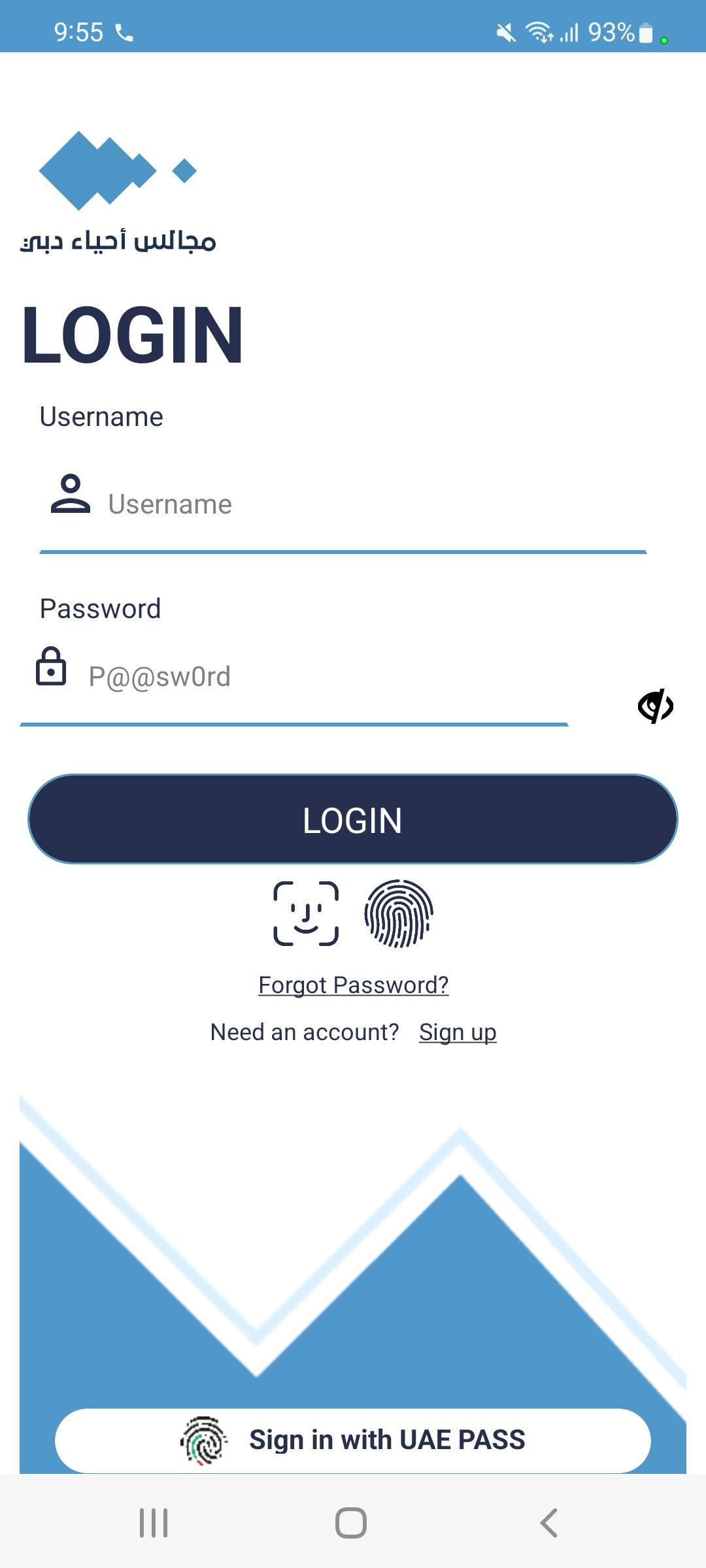Tap the dark LOGIN button
The height and width of the screenshot is (1568, 706).
[x=353, y=819]
